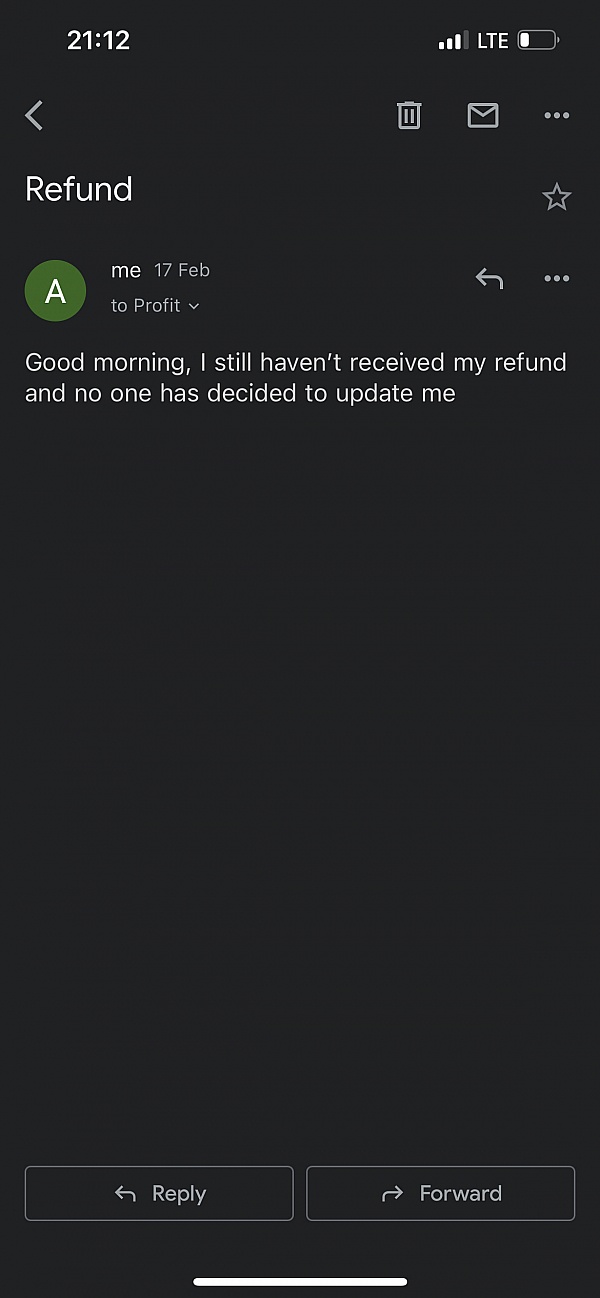The width and height of the screenshot is (600, 1298).
Task: Delete this email with trash icon
Action: pyautogui.click(x=409, y=116)
